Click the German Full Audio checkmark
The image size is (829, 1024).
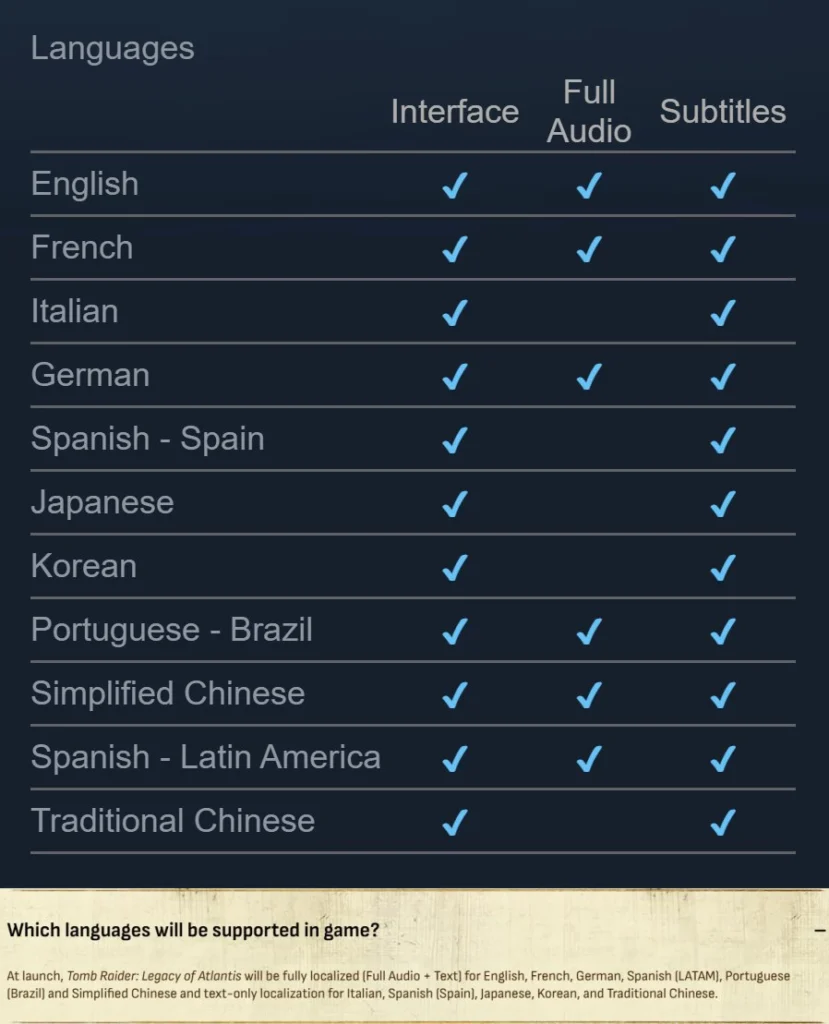click(588, 377)
